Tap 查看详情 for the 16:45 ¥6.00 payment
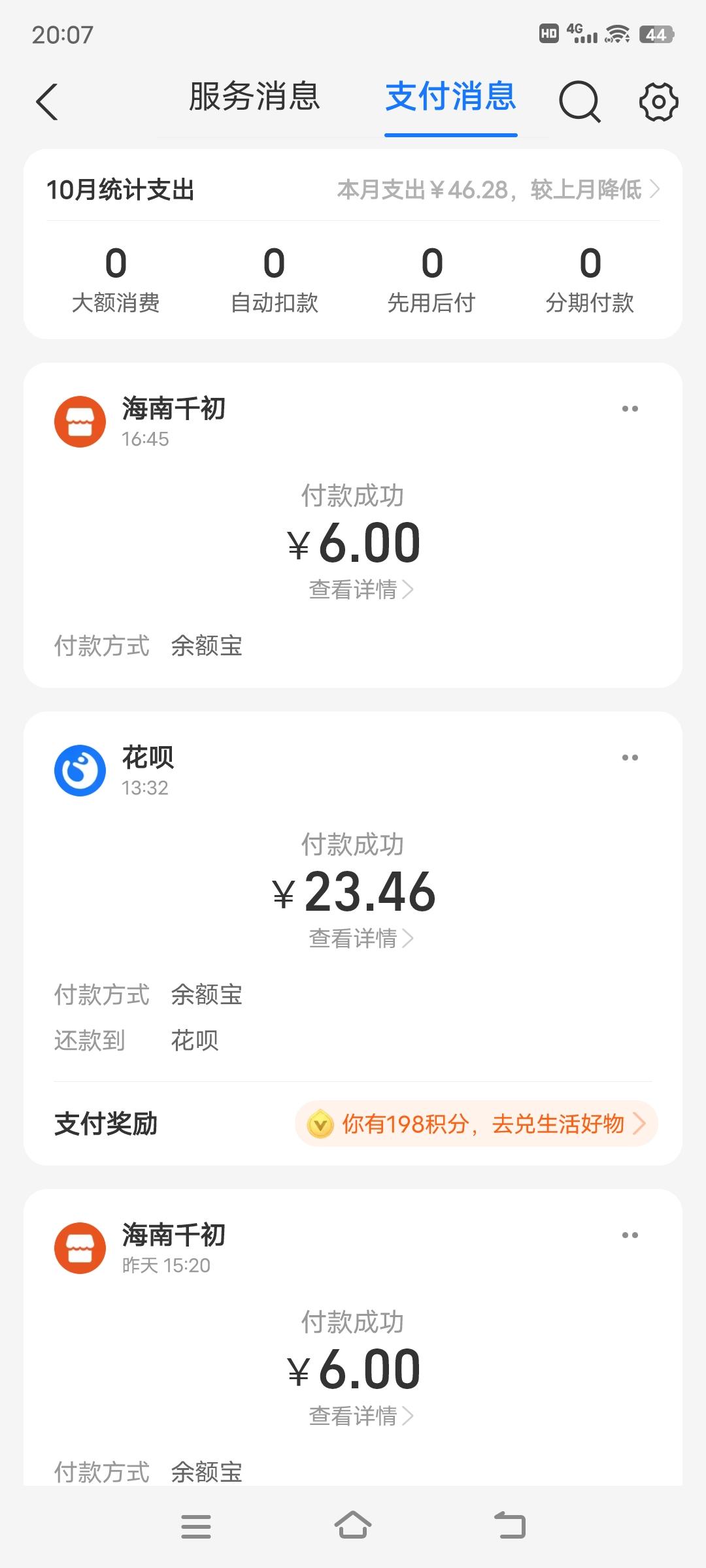 coord(360,590)
